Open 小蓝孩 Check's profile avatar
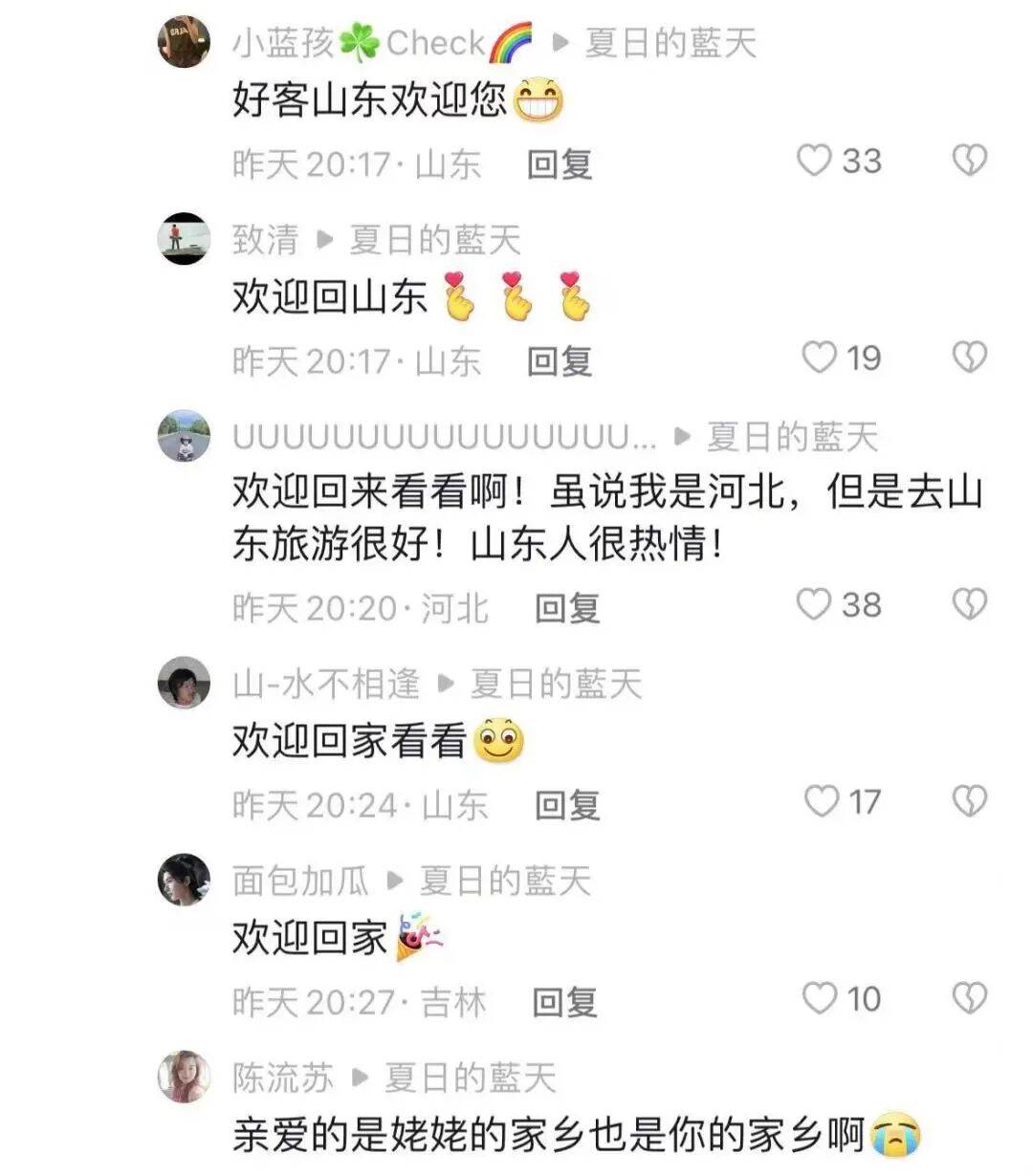This screenshot has height=1176, width=1033. [184, 42]
